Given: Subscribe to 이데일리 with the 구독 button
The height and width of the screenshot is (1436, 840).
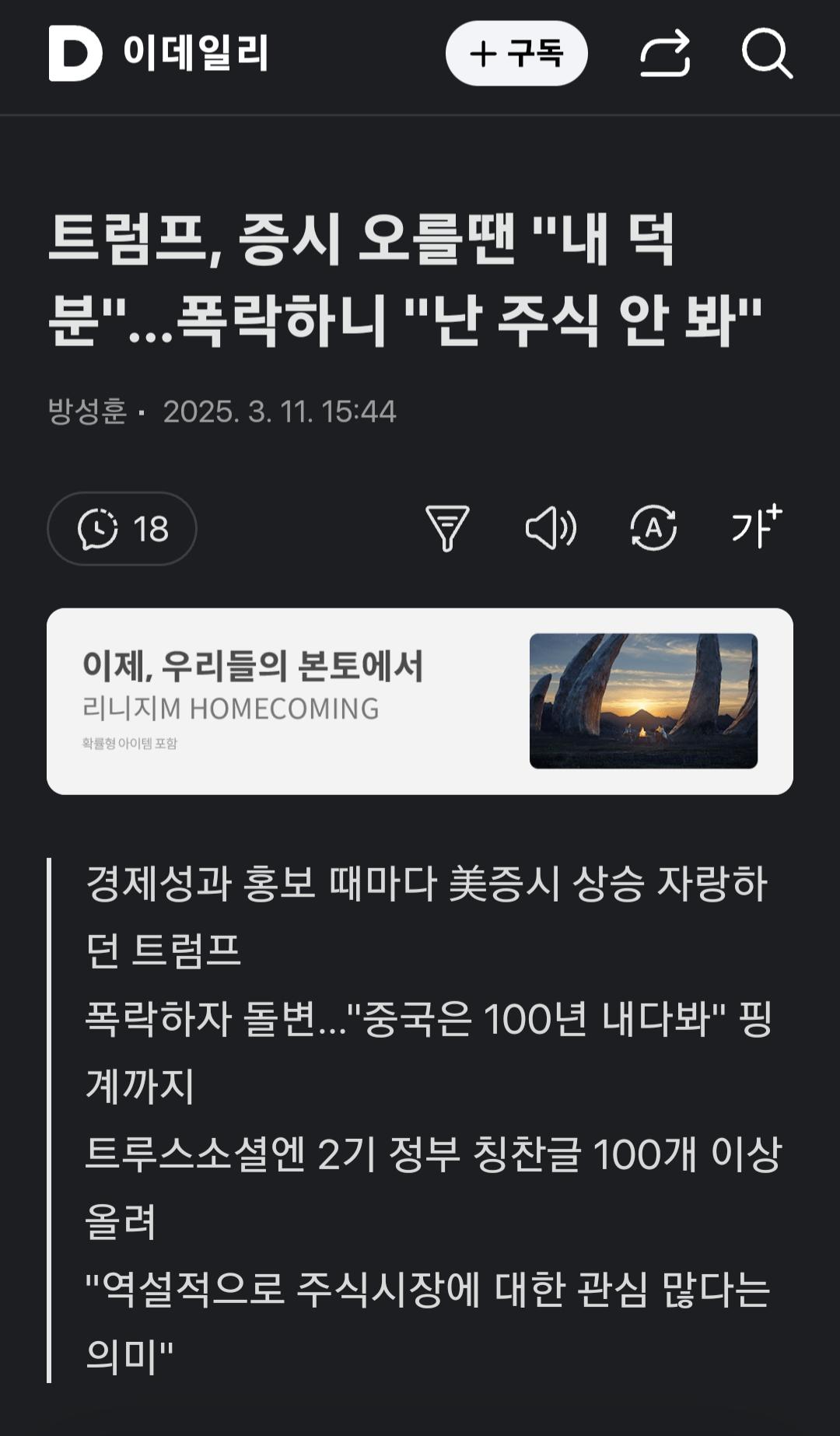Looking at the screenshot, I should (x=516, y=54).
